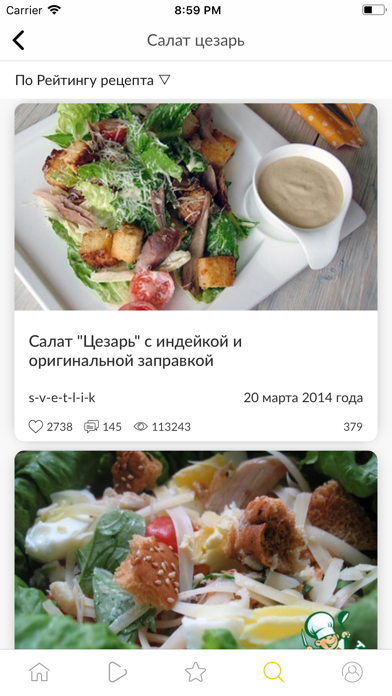Open the favorites star tab
The image size is (392, 696).
[x=196, y=672]
